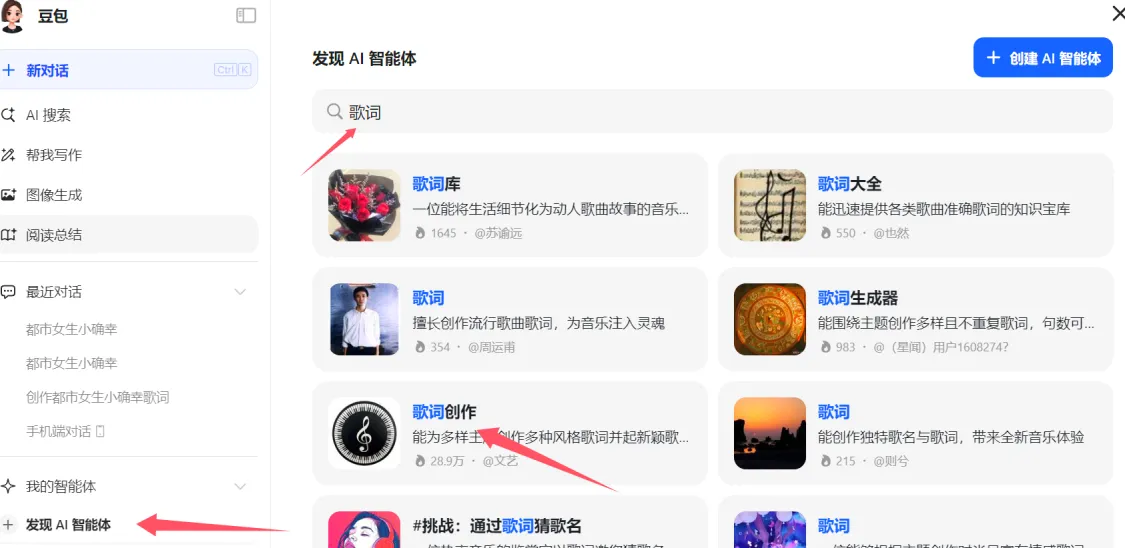Start a new chat with 新对话
The image size is (1125, 548).
coord(48,70)
